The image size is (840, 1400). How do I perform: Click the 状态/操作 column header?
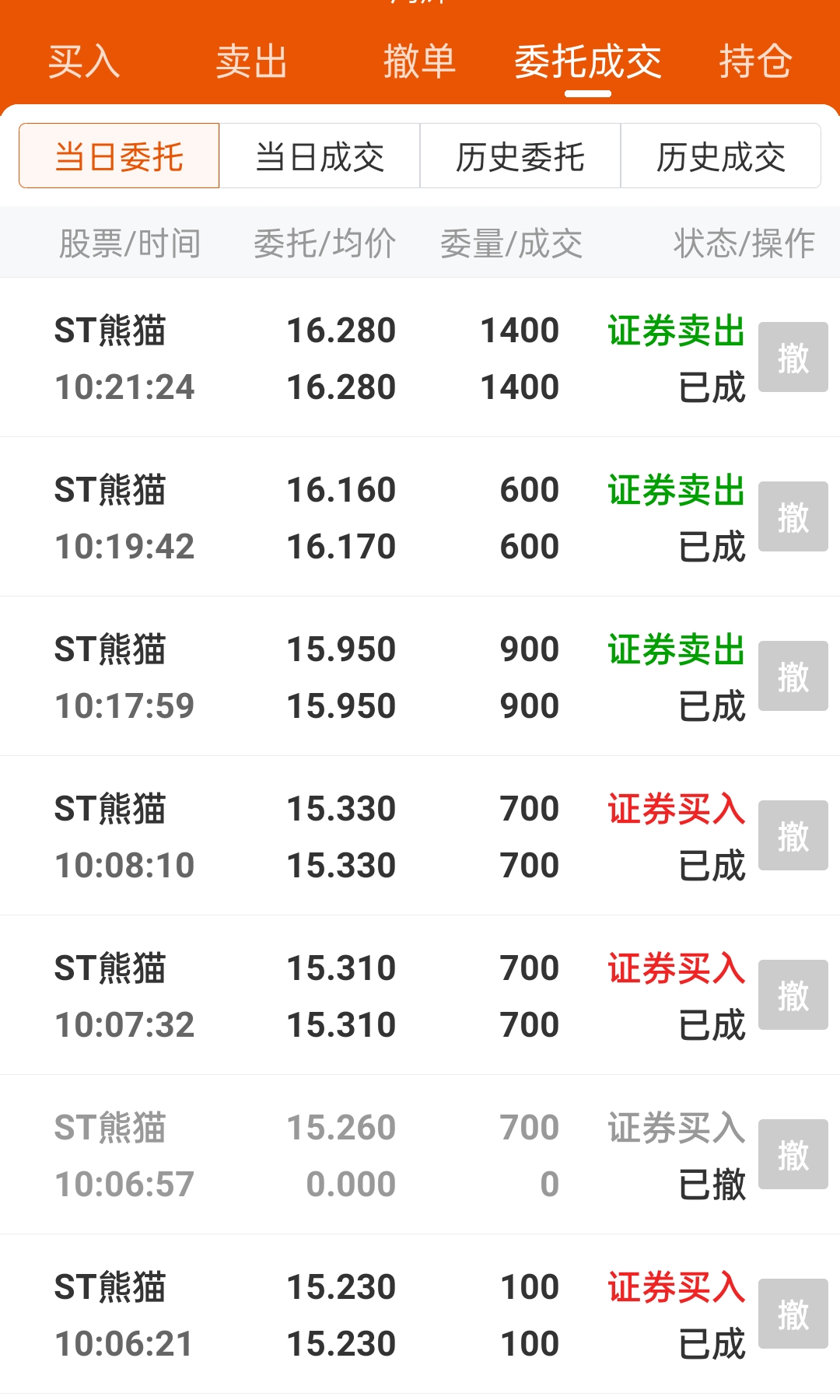[x=741, y=242]
